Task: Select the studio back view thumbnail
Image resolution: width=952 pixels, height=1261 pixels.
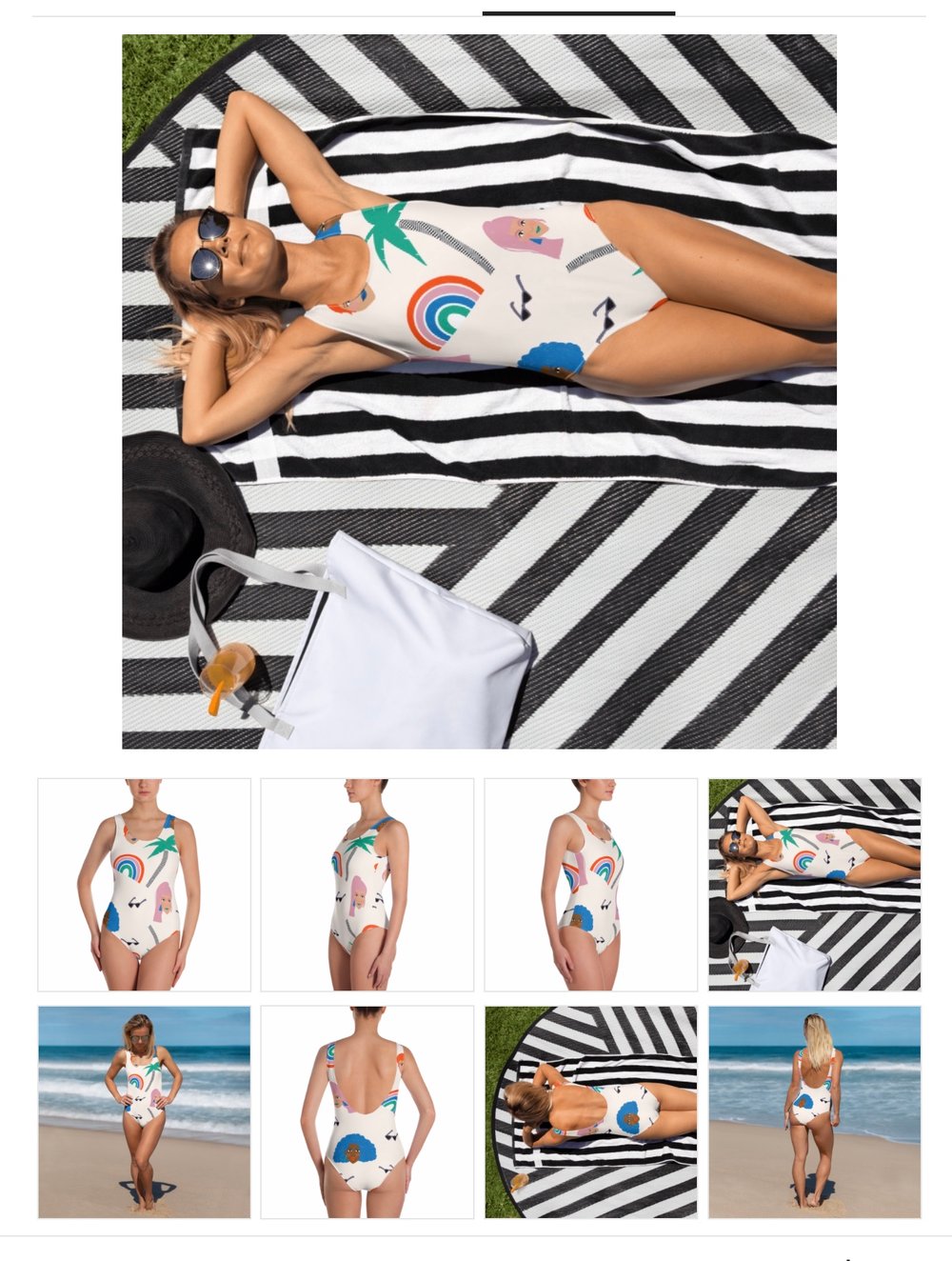Action: (367, 1111)
